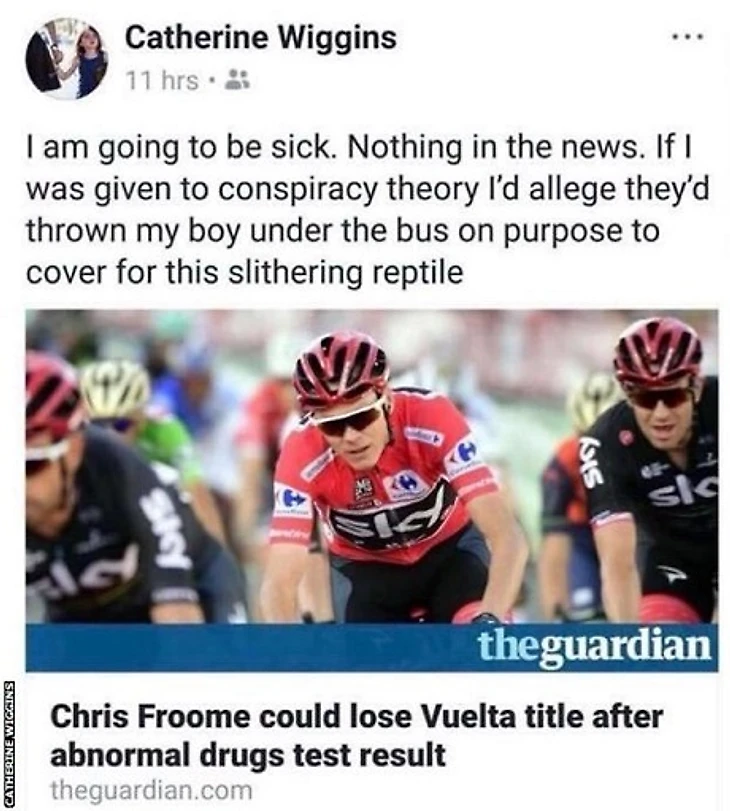Open the Catherine Wiggins profile name link
Screen dimensions: 730x811
[x=260, y=39]
